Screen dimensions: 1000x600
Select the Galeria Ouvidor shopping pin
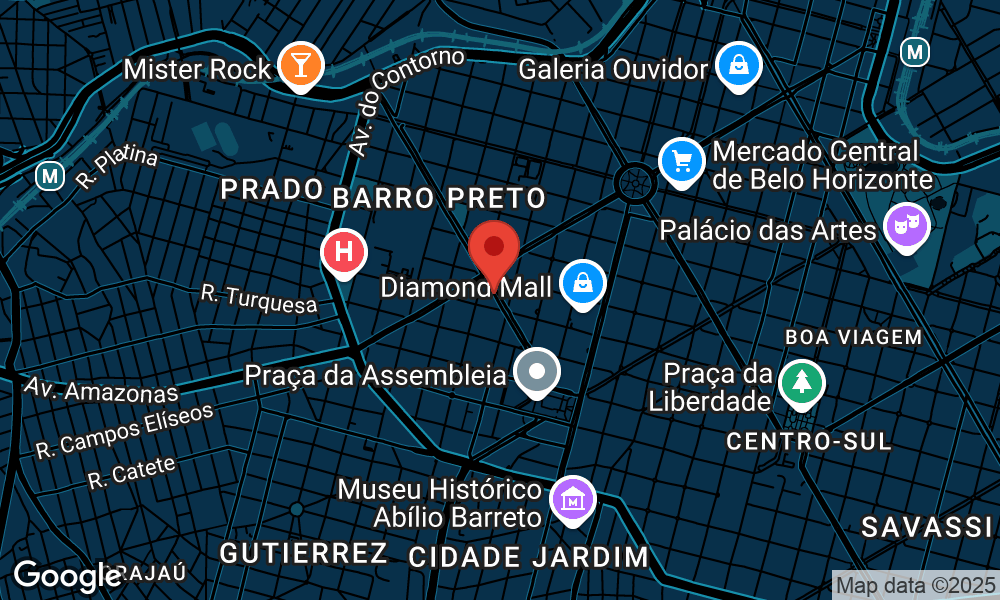(x=739, y=66)
